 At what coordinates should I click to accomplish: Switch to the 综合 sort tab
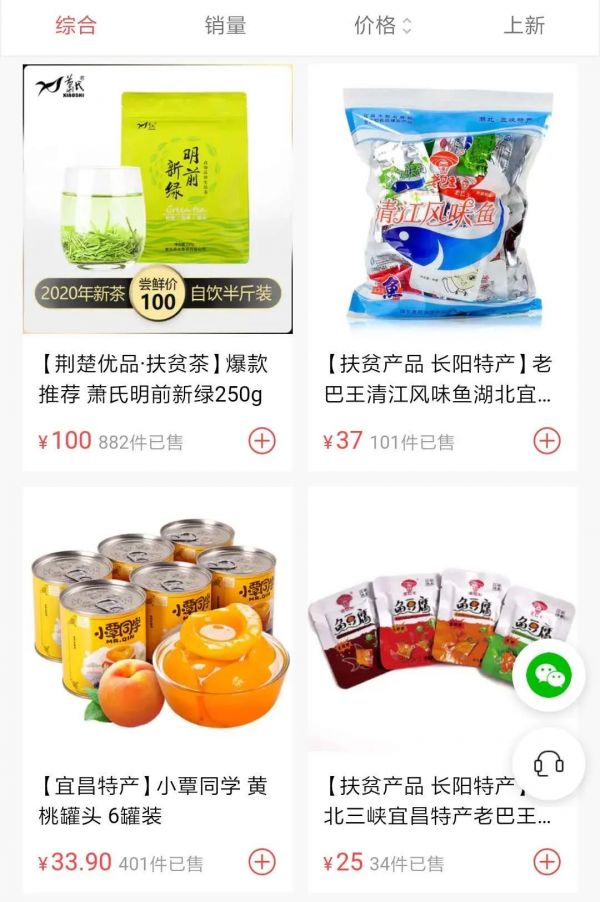coord(76,26)
